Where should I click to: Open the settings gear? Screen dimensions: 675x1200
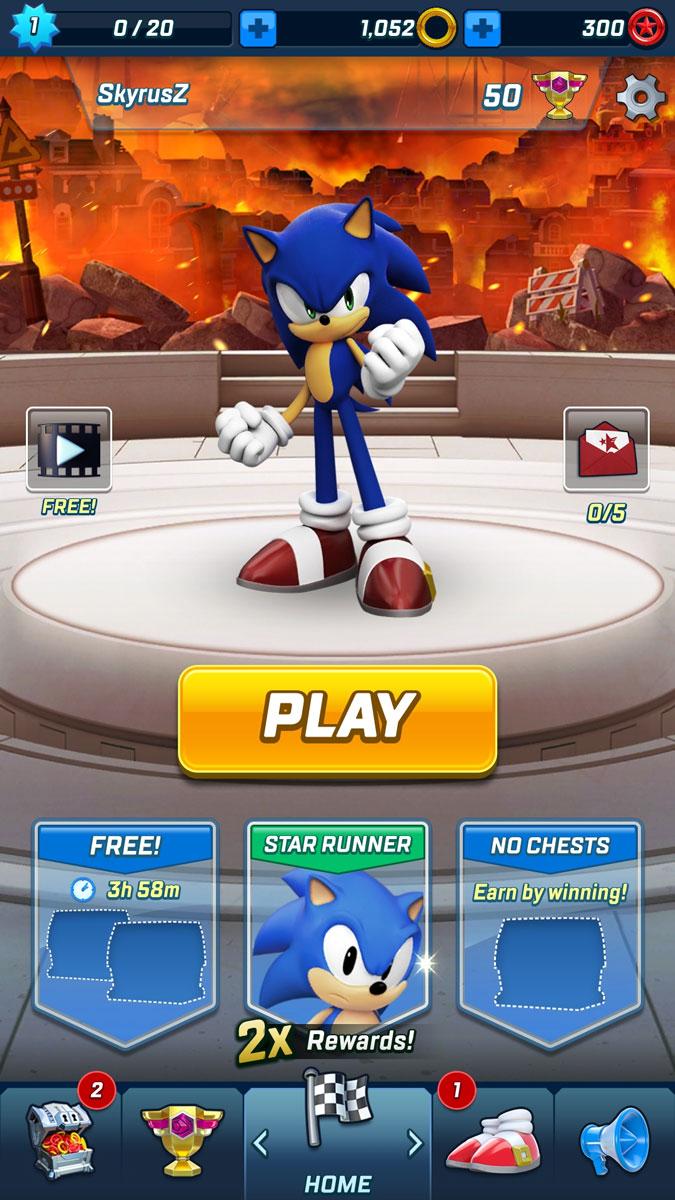pyautogui.click(x=640, y=98)
